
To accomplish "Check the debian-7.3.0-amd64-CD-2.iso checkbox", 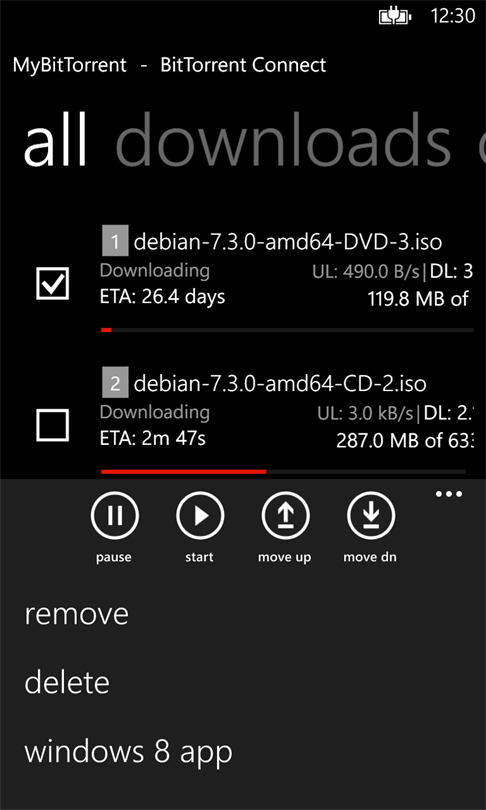I will (53, 425).
